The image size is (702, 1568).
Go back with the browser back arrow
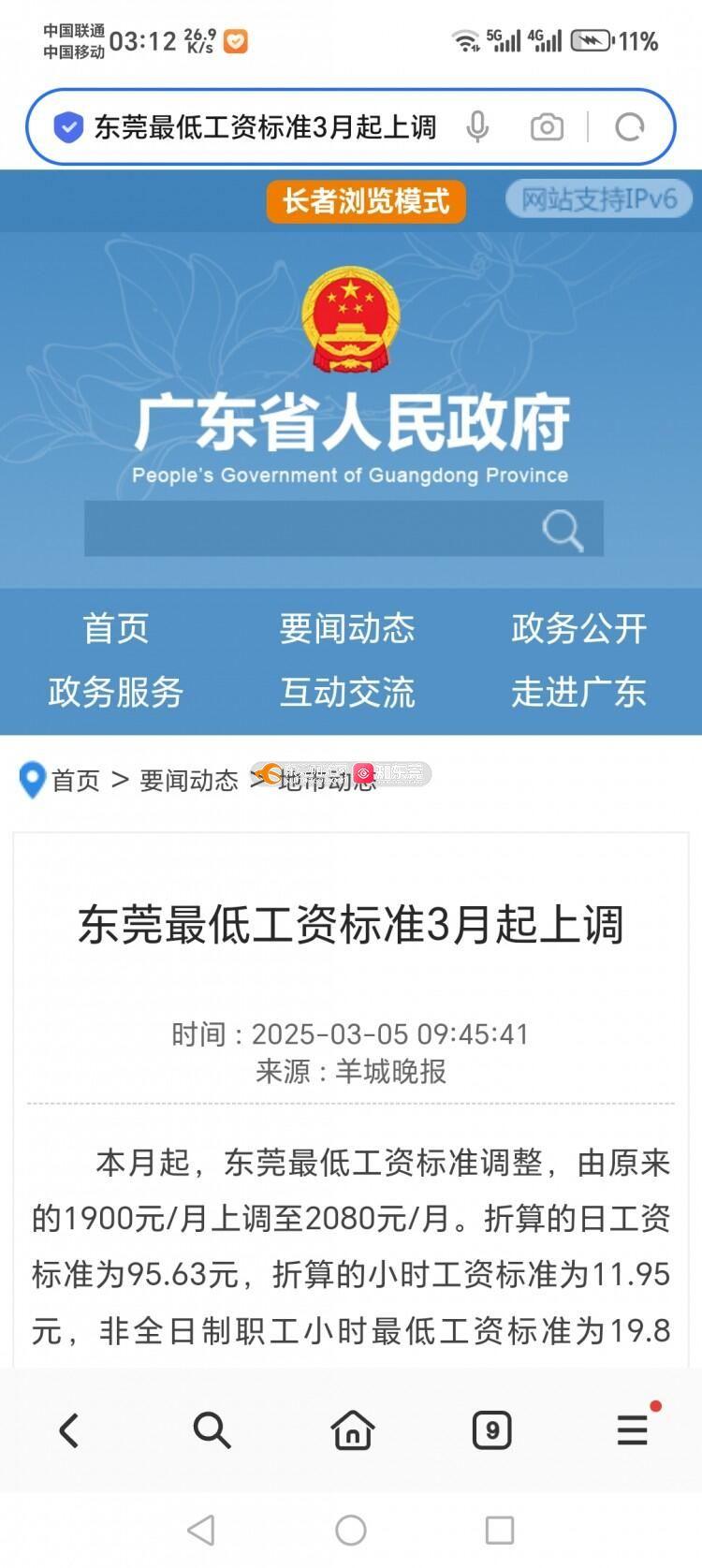69,1430
